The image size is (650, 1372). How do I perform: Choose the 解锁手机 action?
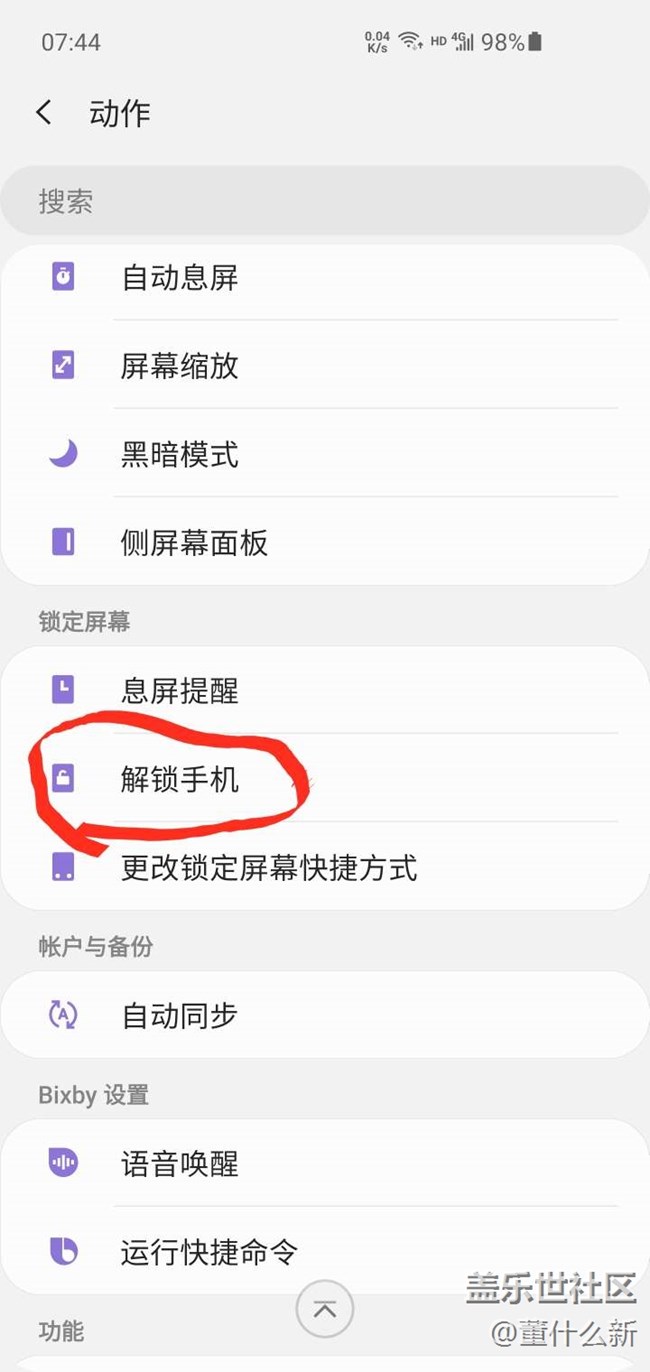[325, 778]
